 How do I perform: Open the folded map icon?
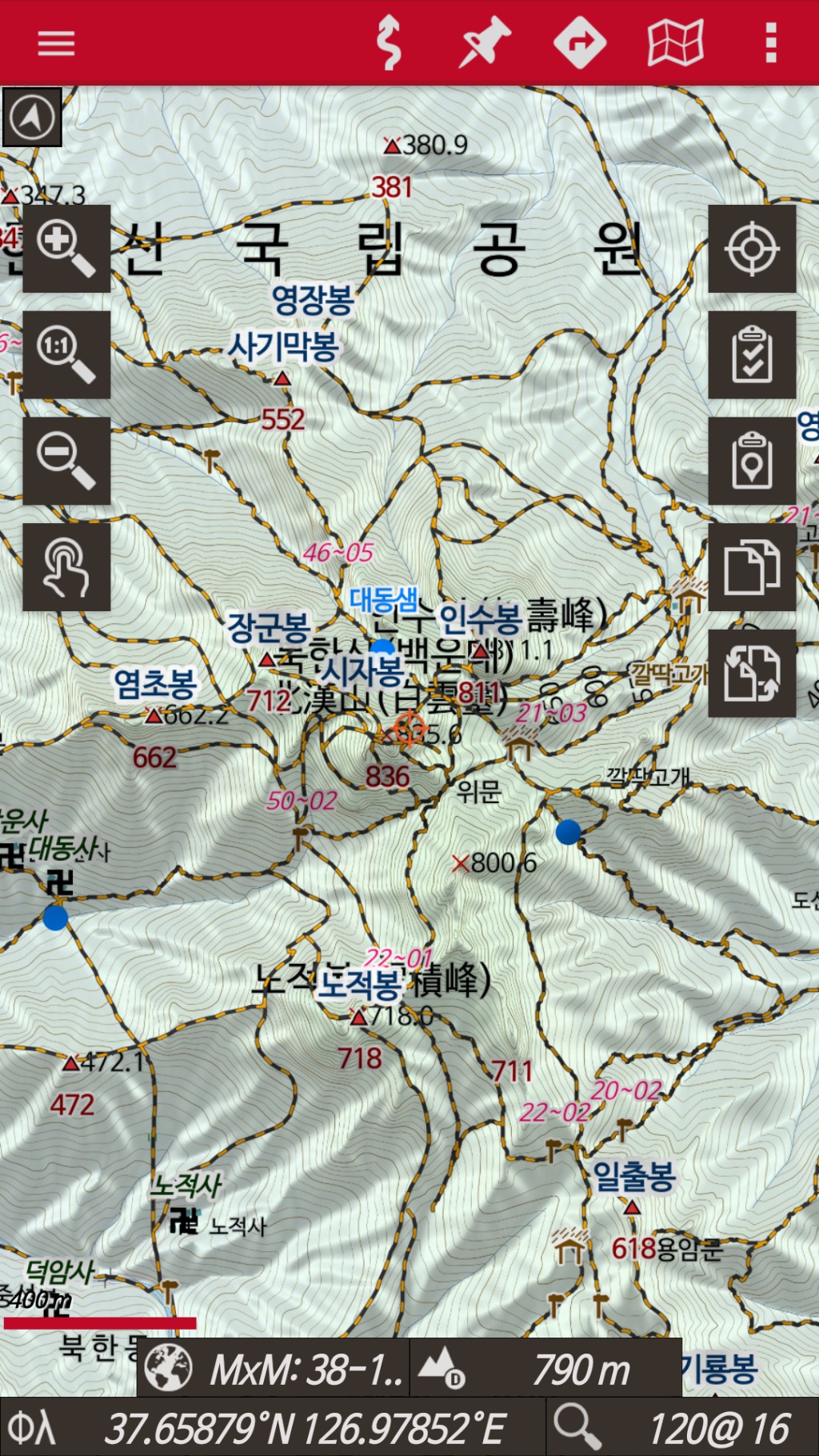[x=675, y=42]
